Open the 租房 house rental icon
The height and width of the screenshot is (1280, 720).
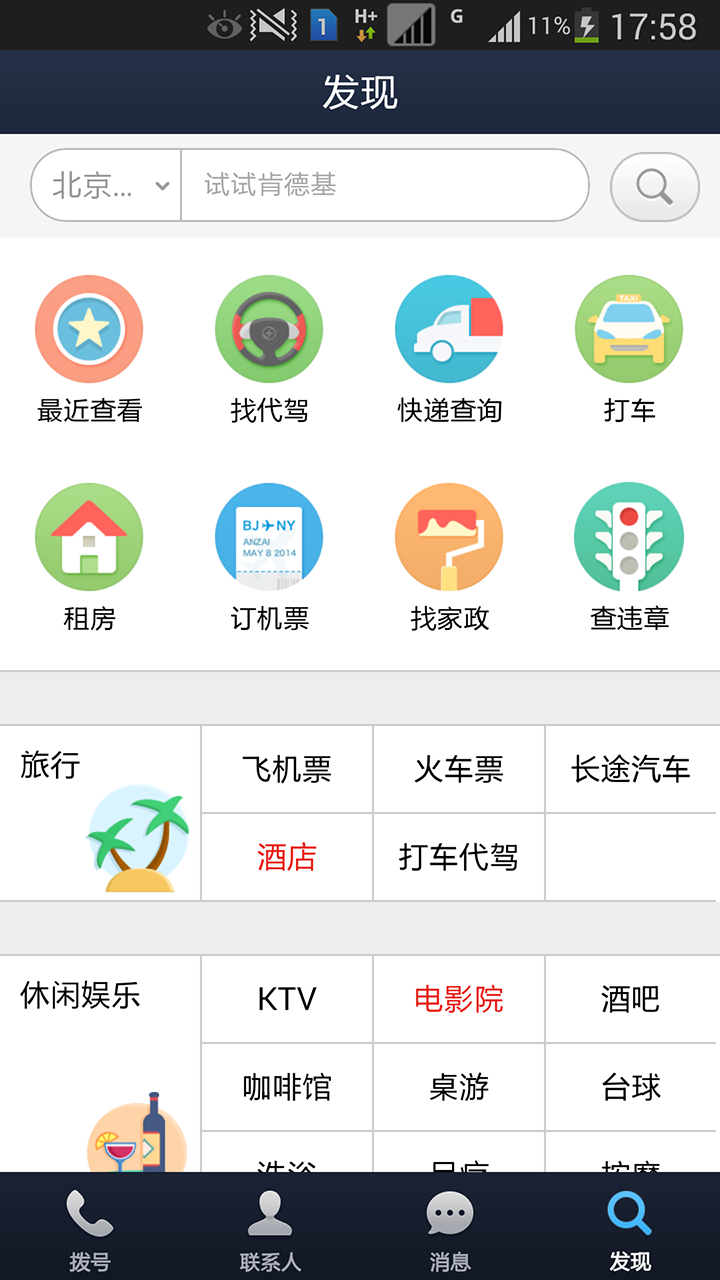89,536
